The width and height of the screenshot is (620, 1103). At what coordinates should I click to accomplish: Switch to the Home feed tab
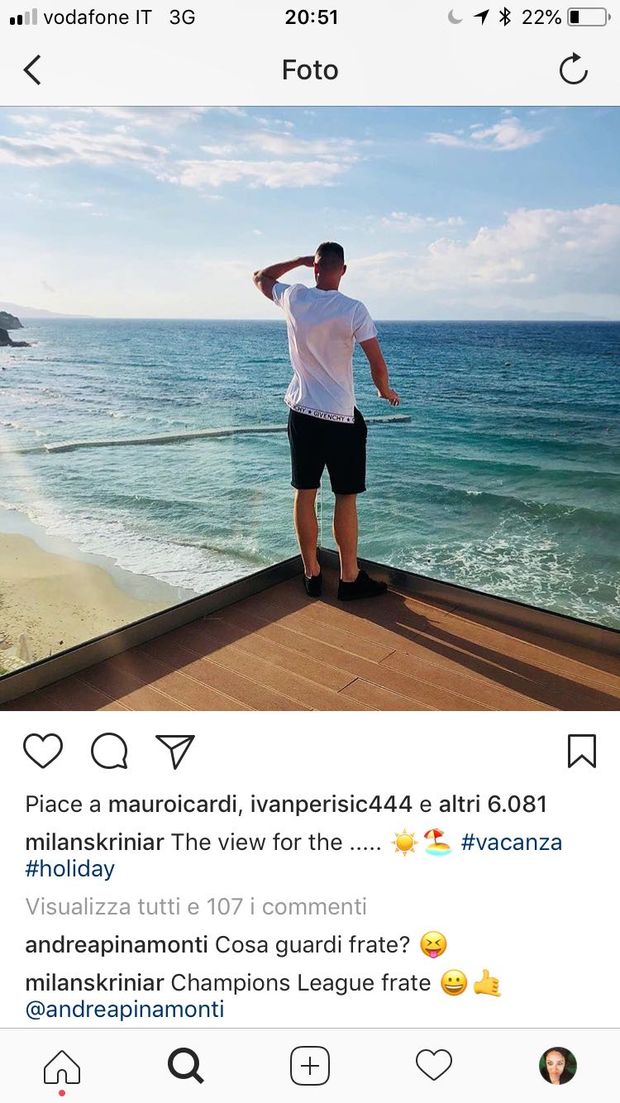pos(62,1067)
